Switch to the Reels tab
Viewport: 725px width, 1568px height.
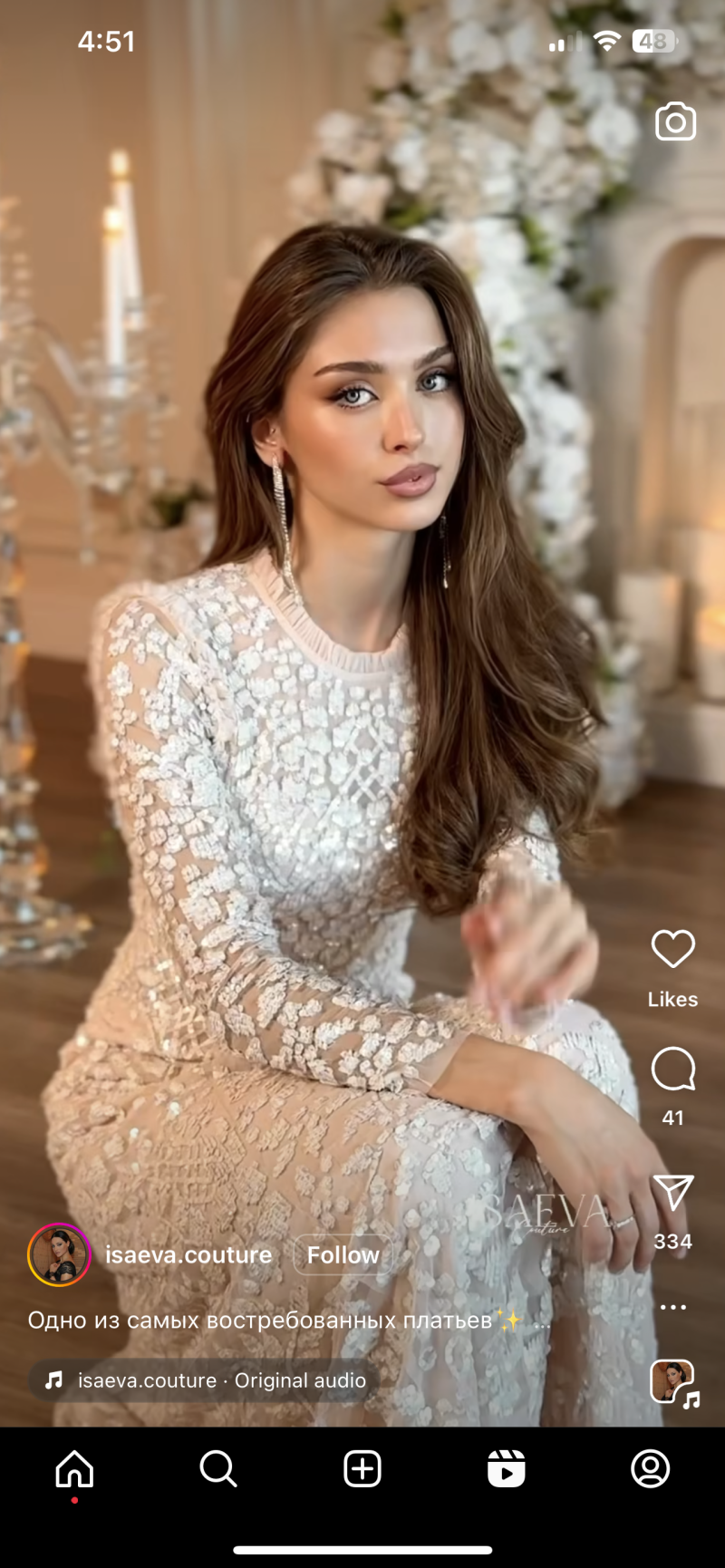point(506,1469)
